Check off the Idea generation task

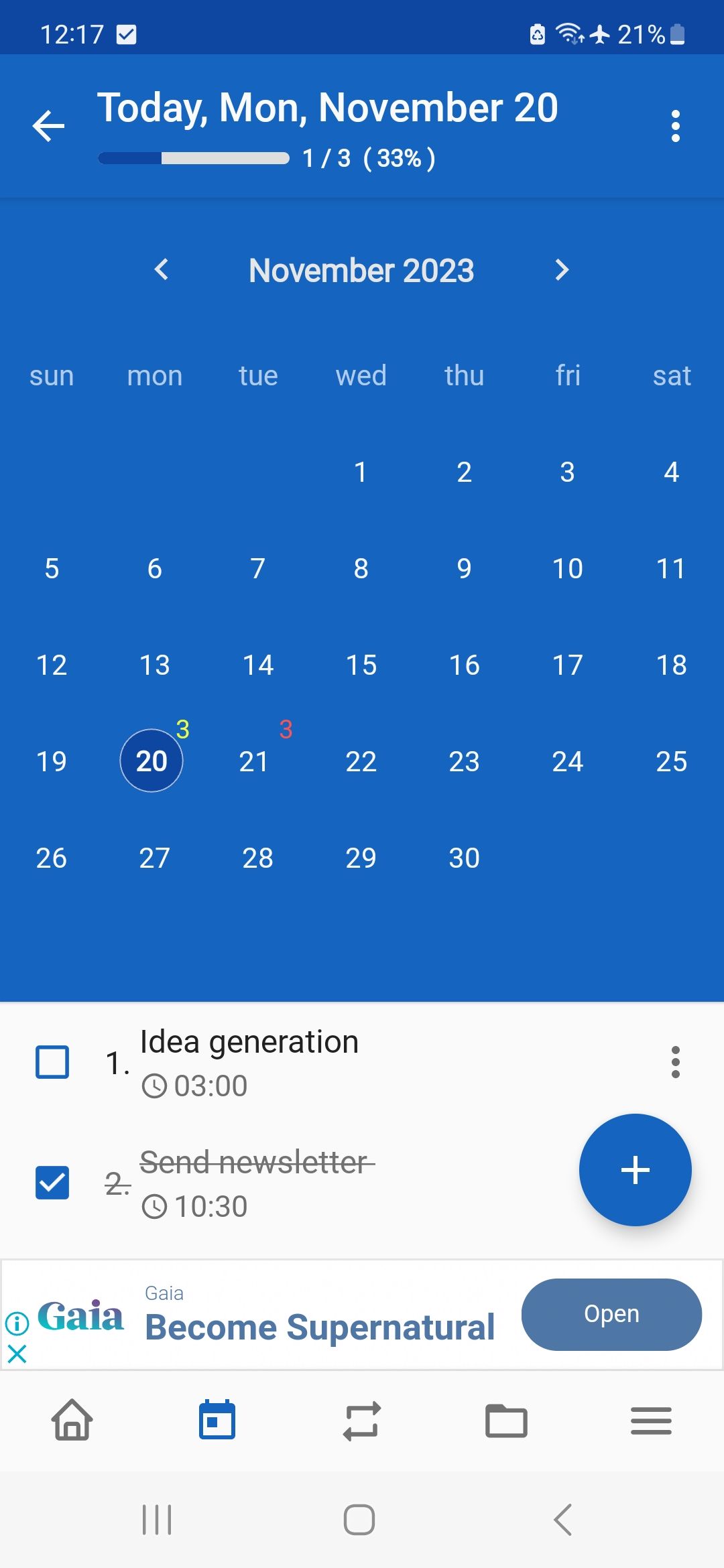(x=52, y=1062)
